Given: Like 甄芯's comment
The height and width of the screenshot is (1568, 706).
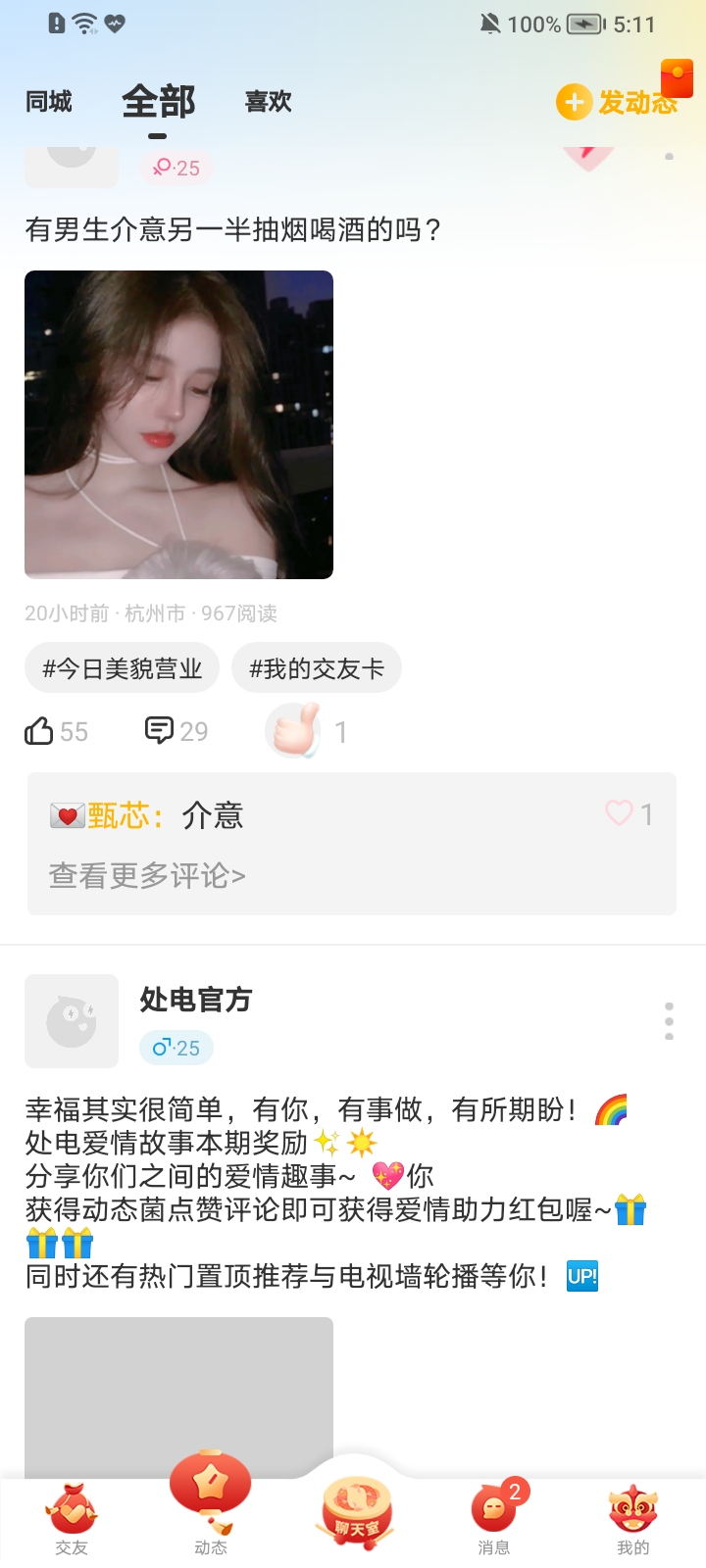Looking at the screenshot, I should tap(620, 813).
